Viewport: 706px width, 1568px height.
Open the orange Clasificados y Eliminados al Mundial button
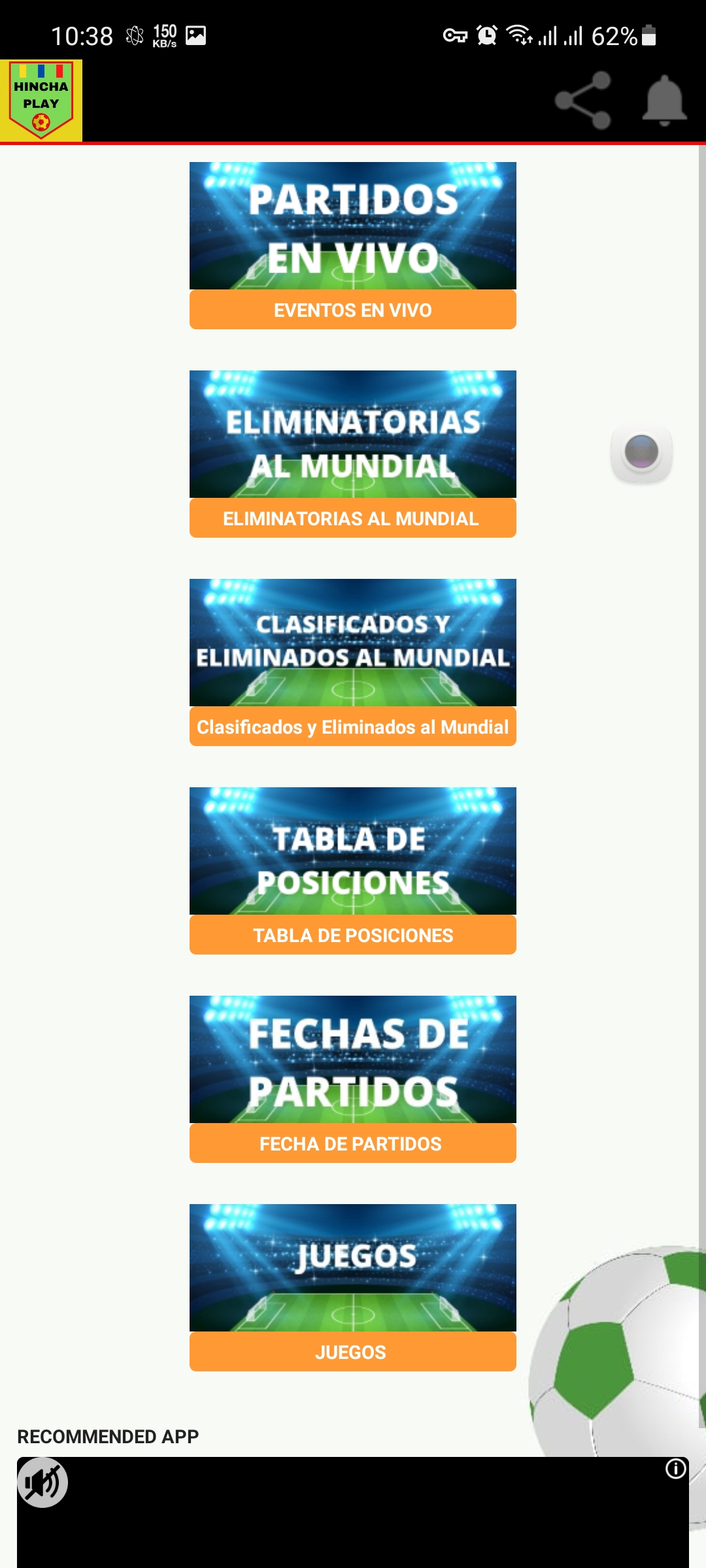click(353, 727)
